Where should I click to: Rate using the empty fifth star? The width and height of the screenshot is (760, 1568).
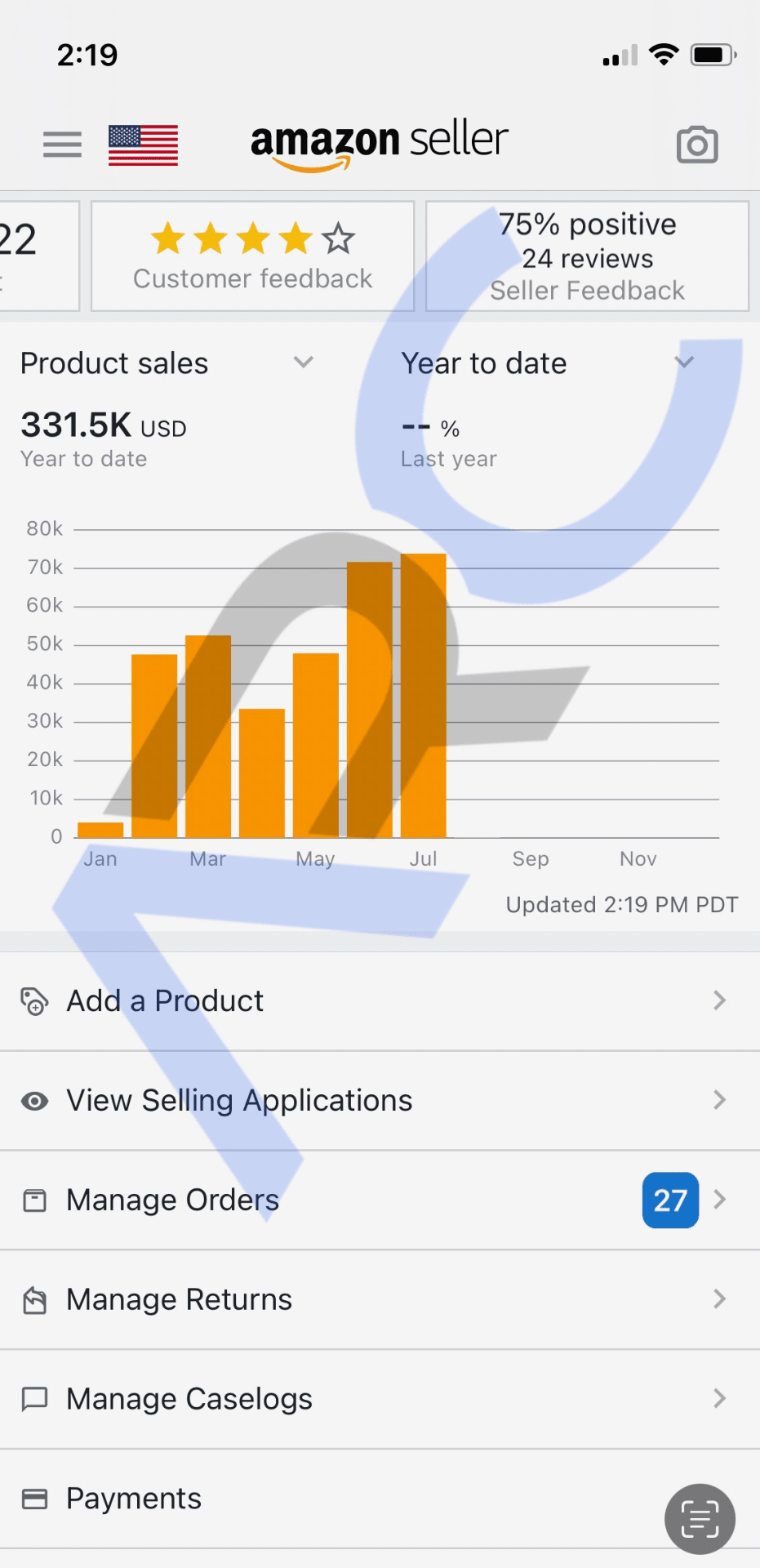(x=339, y=238)
